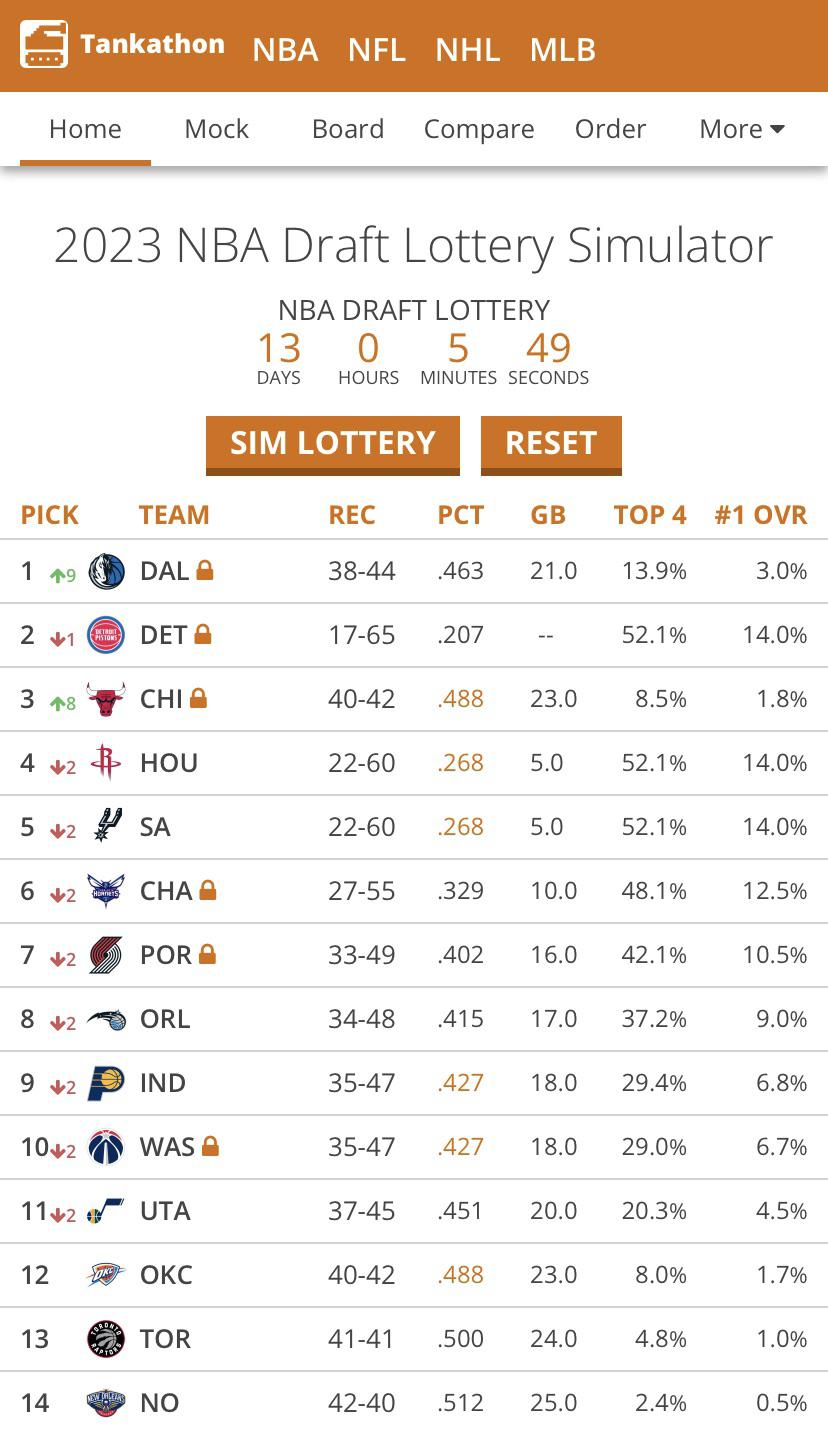
Task: Switch to the NFL section
Action: [376, 49]
